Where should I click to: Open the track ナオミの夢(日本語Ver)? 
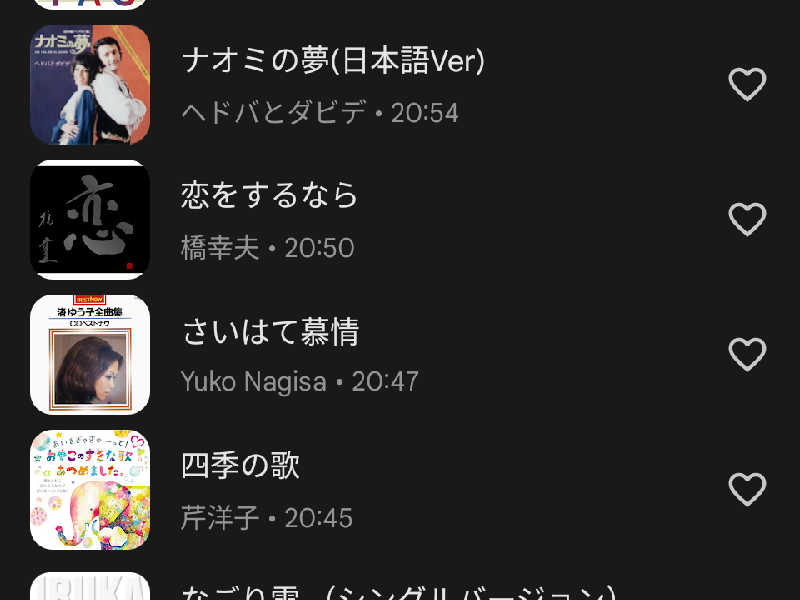pyautogui.click(x=332, y=62)
